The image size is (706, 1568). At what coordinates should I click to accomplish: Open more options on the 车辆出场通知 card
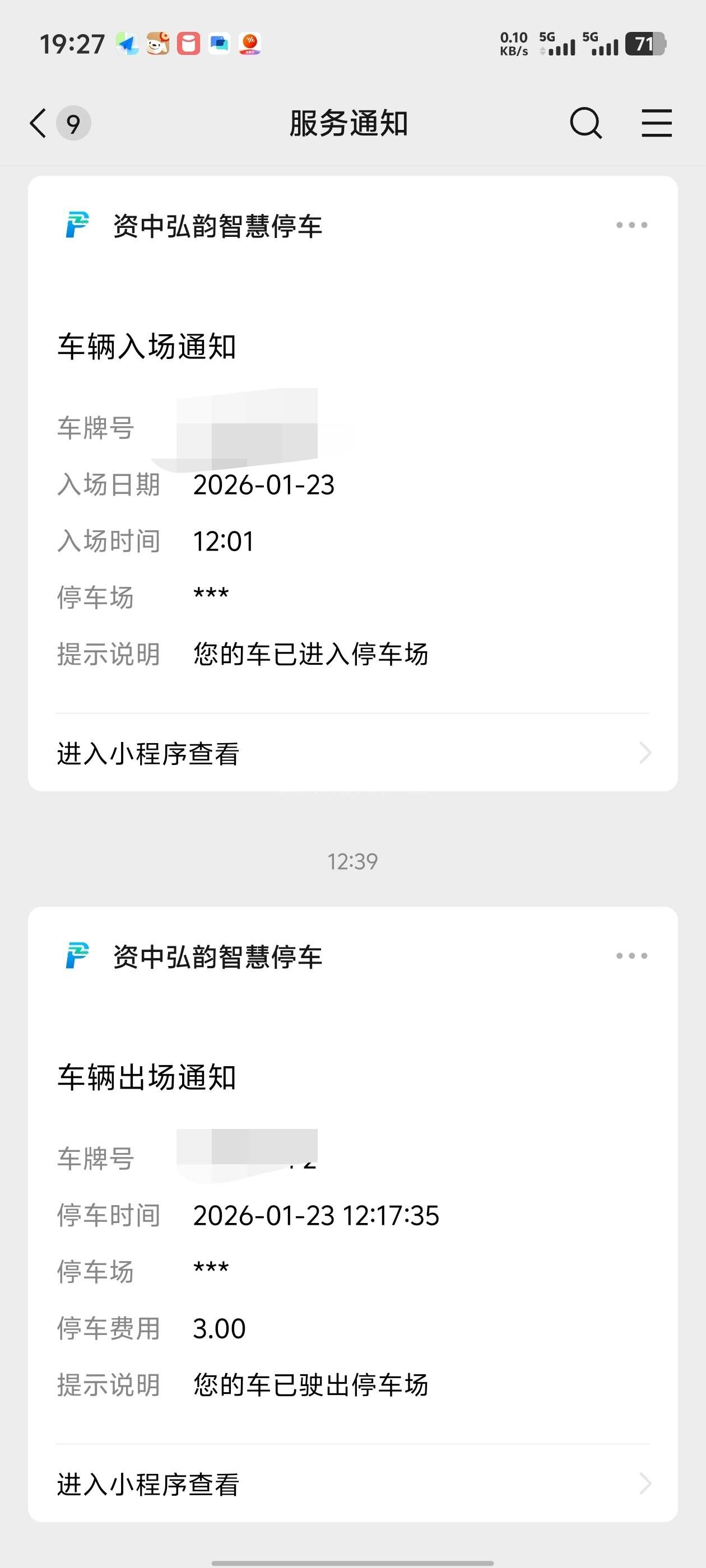pyautogui.click(x=631, y=956)
